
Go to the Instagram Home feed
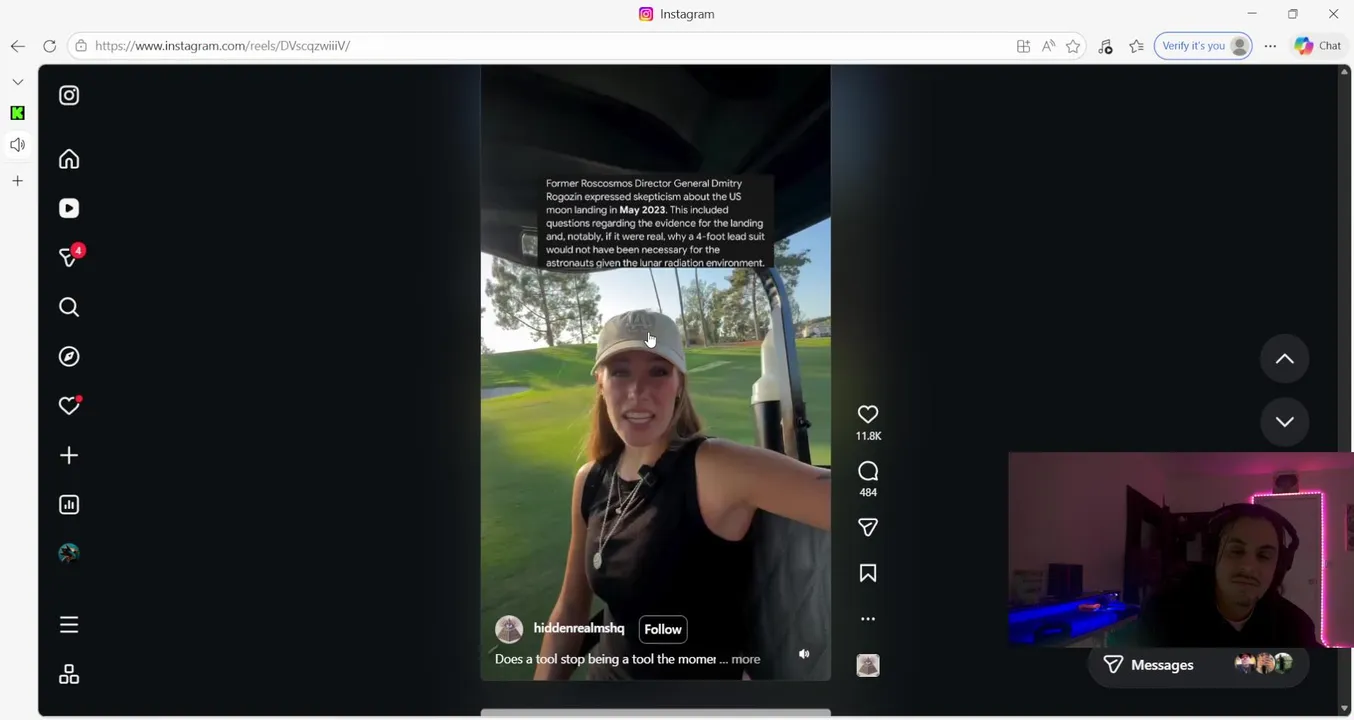[69, 159]
